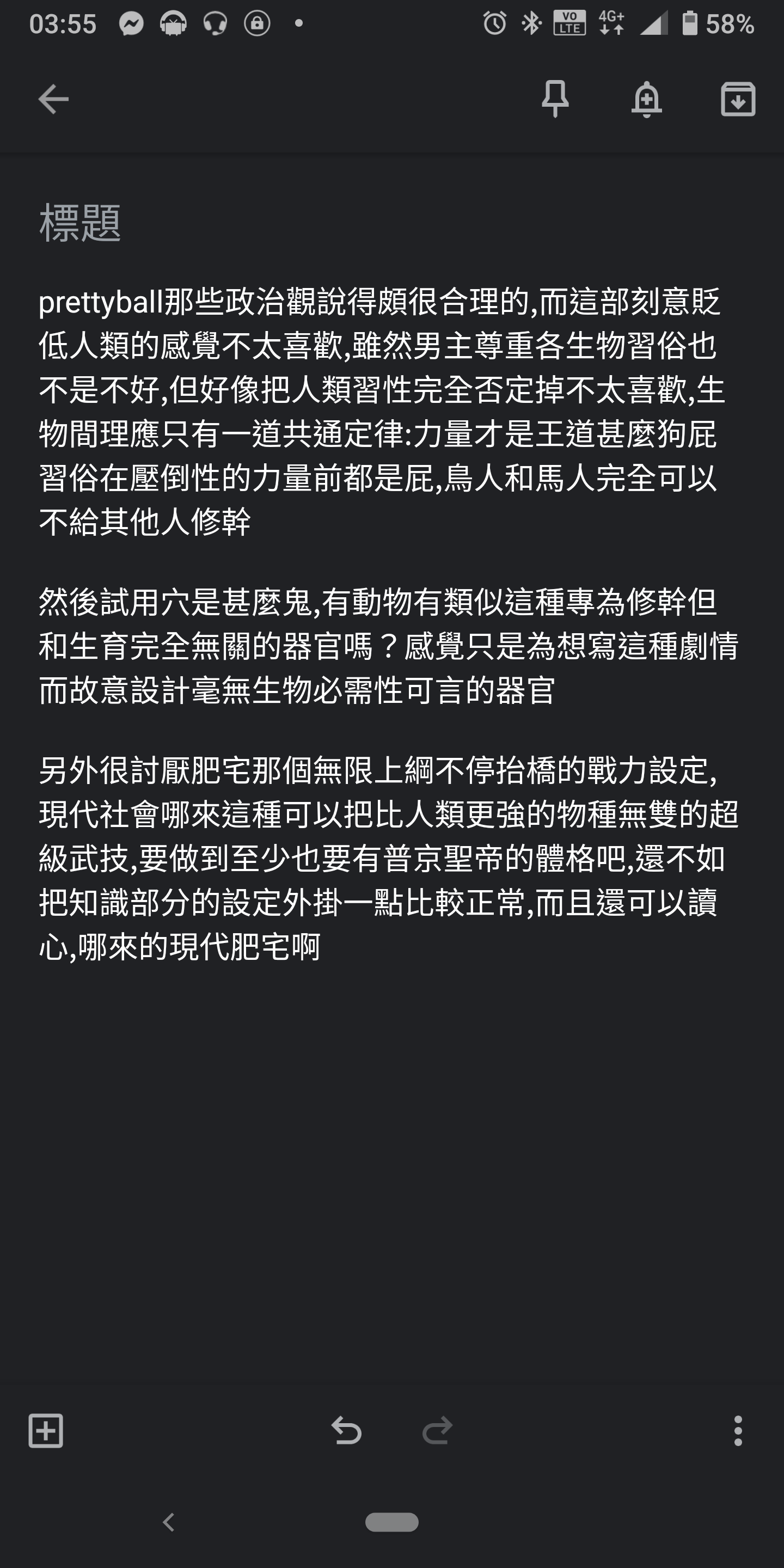784x1568 pixels.
Task: Open the three-dot overflow menu
Action: coord(738,1430)
